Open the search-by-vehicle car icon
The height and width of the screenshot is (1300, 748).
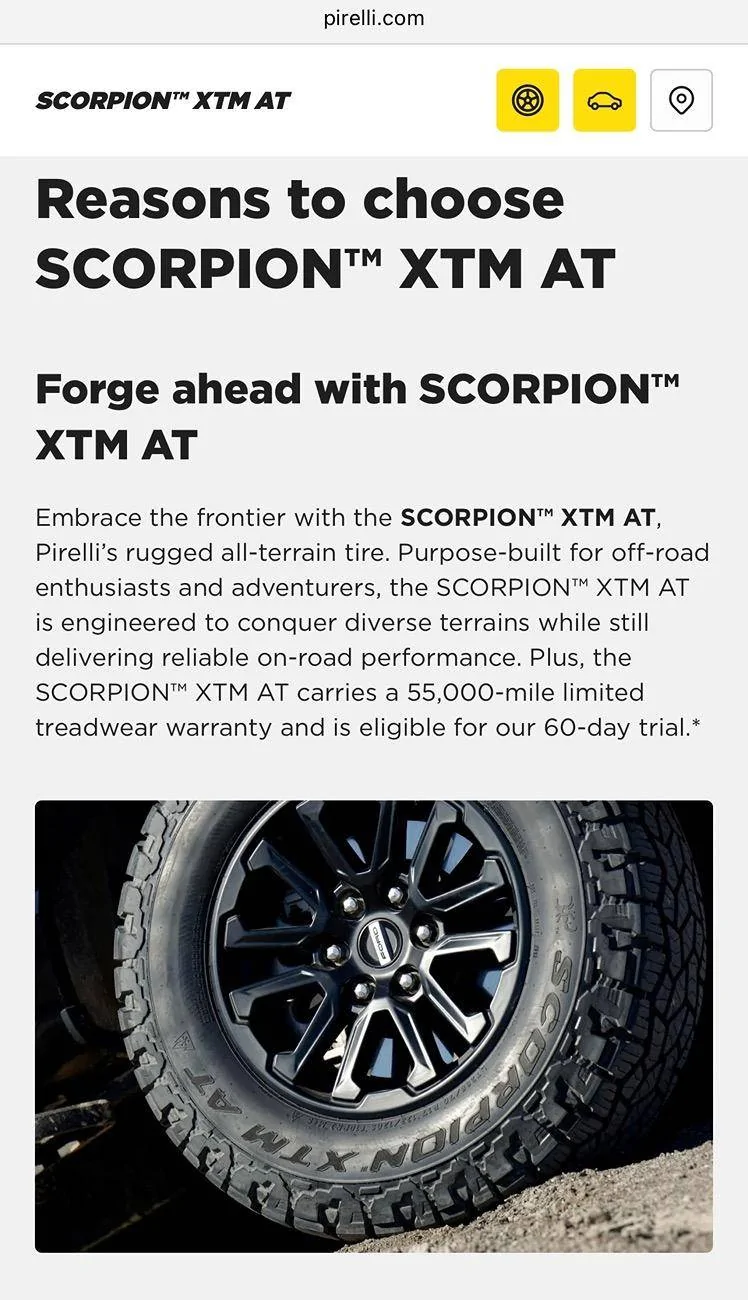604,100
